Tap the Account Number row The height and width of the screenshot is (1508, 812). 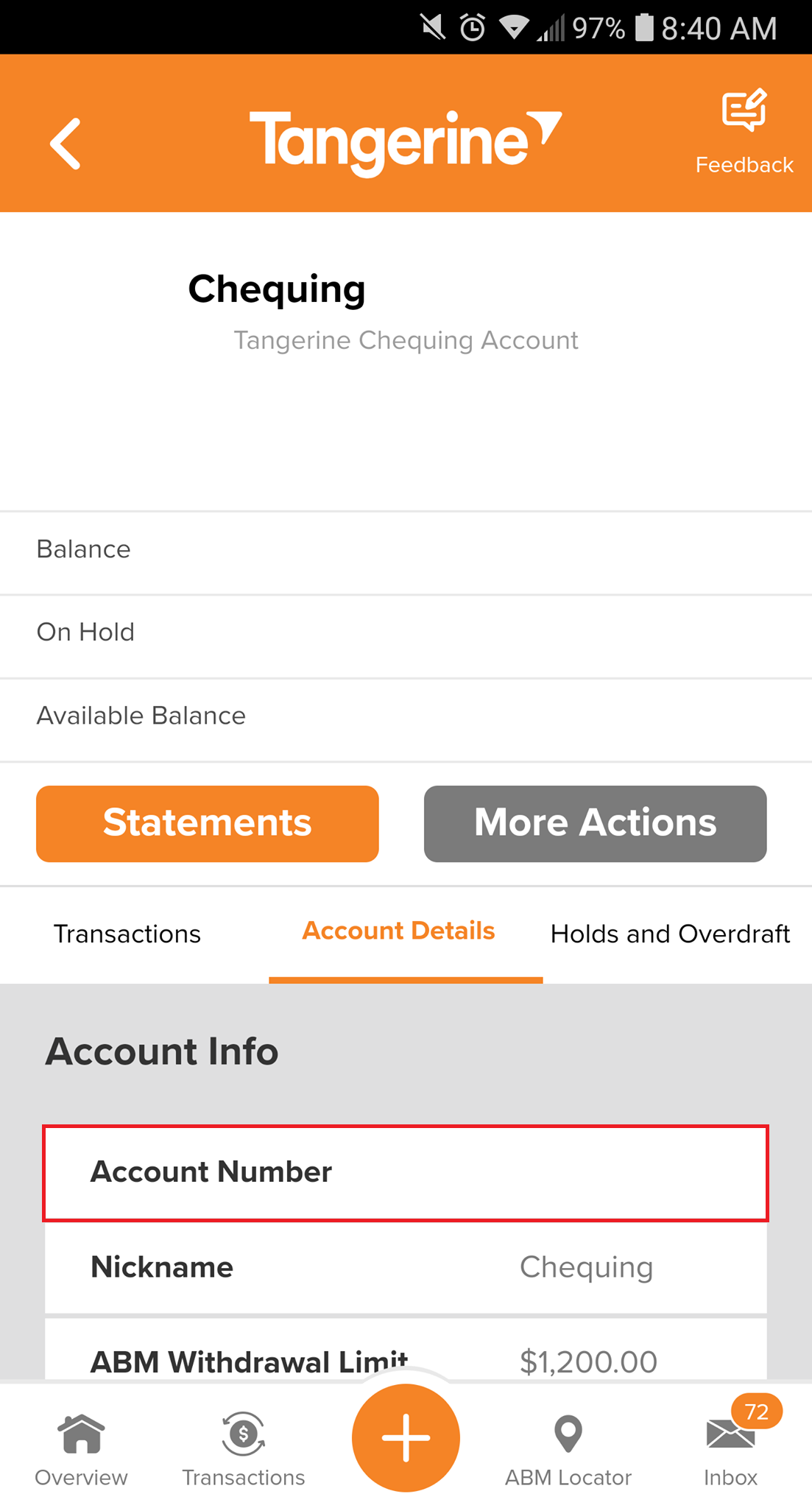tap(406, 1173)
